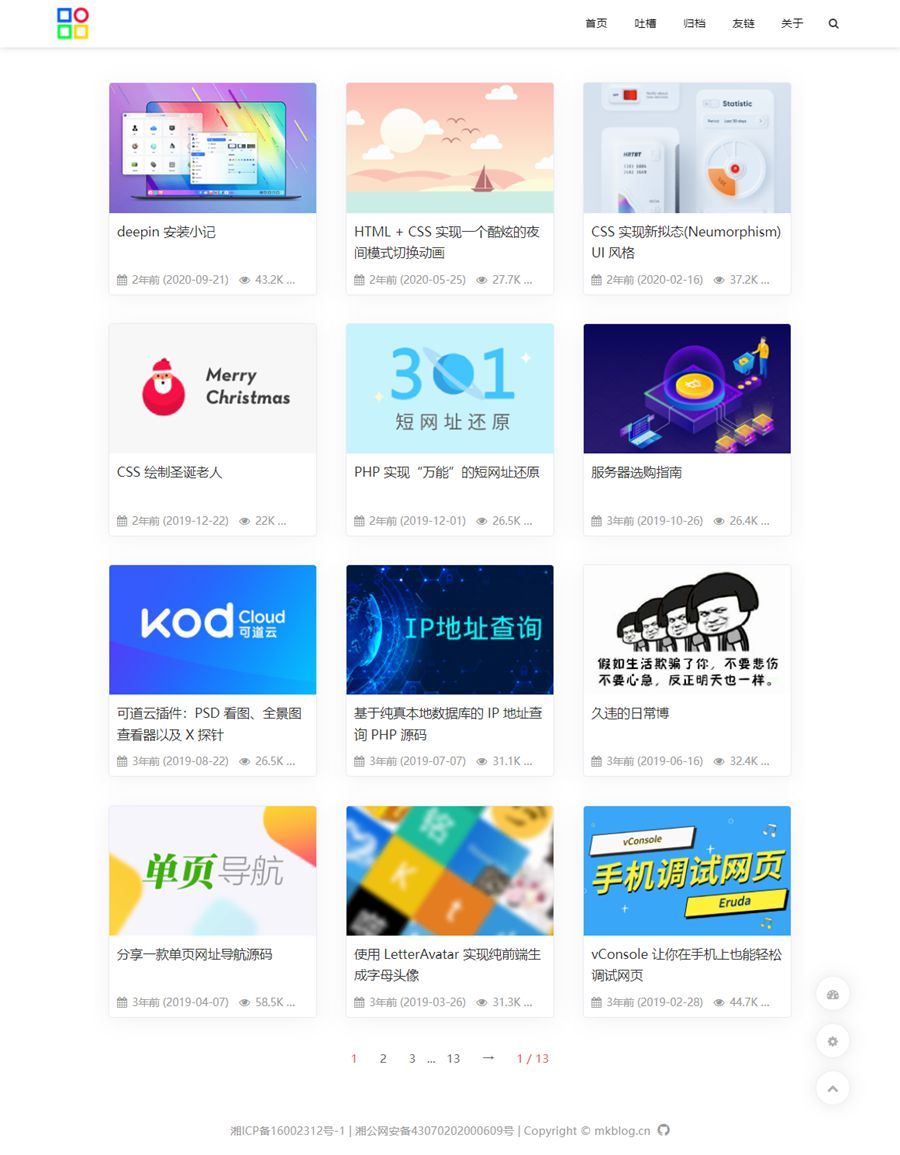
Task: Tap the back-to-top arrow button
Action: [832, 1088]
